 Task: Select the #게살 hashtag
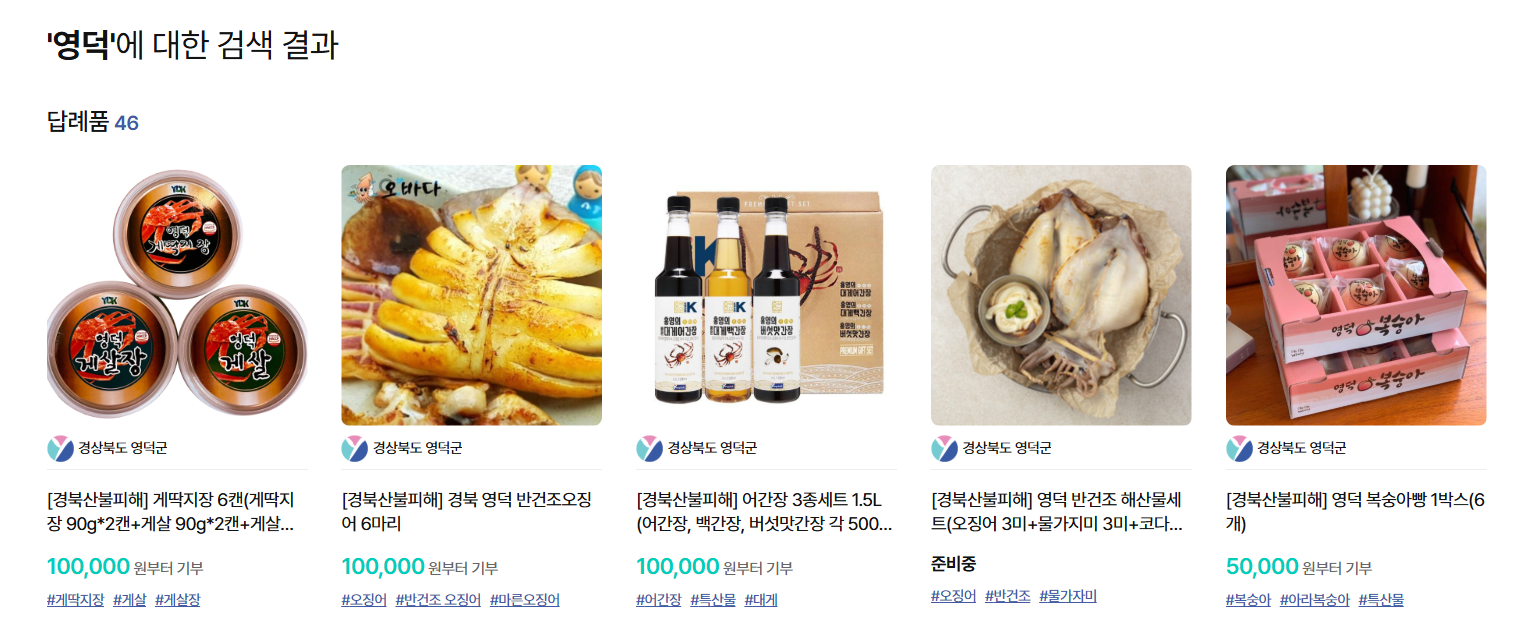pos(129,600)
